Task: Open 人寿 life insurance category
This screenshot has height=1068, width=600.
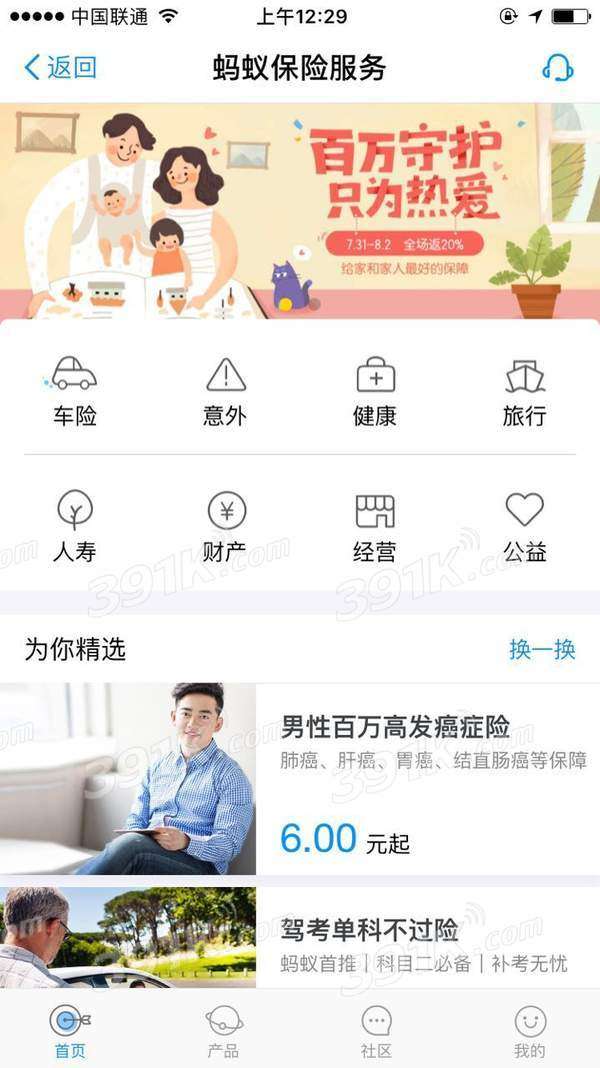Action: [75, 526]
